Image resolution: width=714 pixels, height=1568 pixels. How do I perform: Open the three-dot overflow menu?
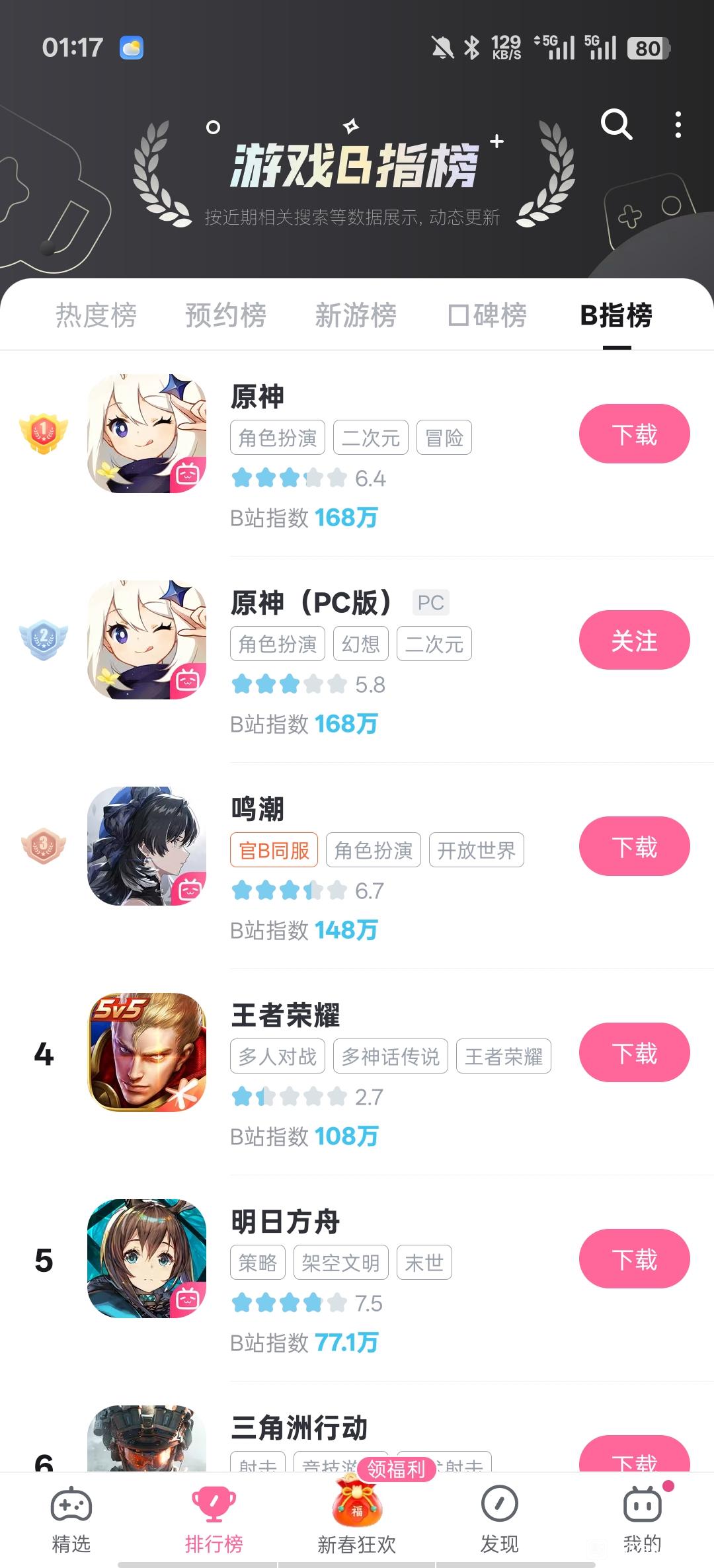pos(678,124)
